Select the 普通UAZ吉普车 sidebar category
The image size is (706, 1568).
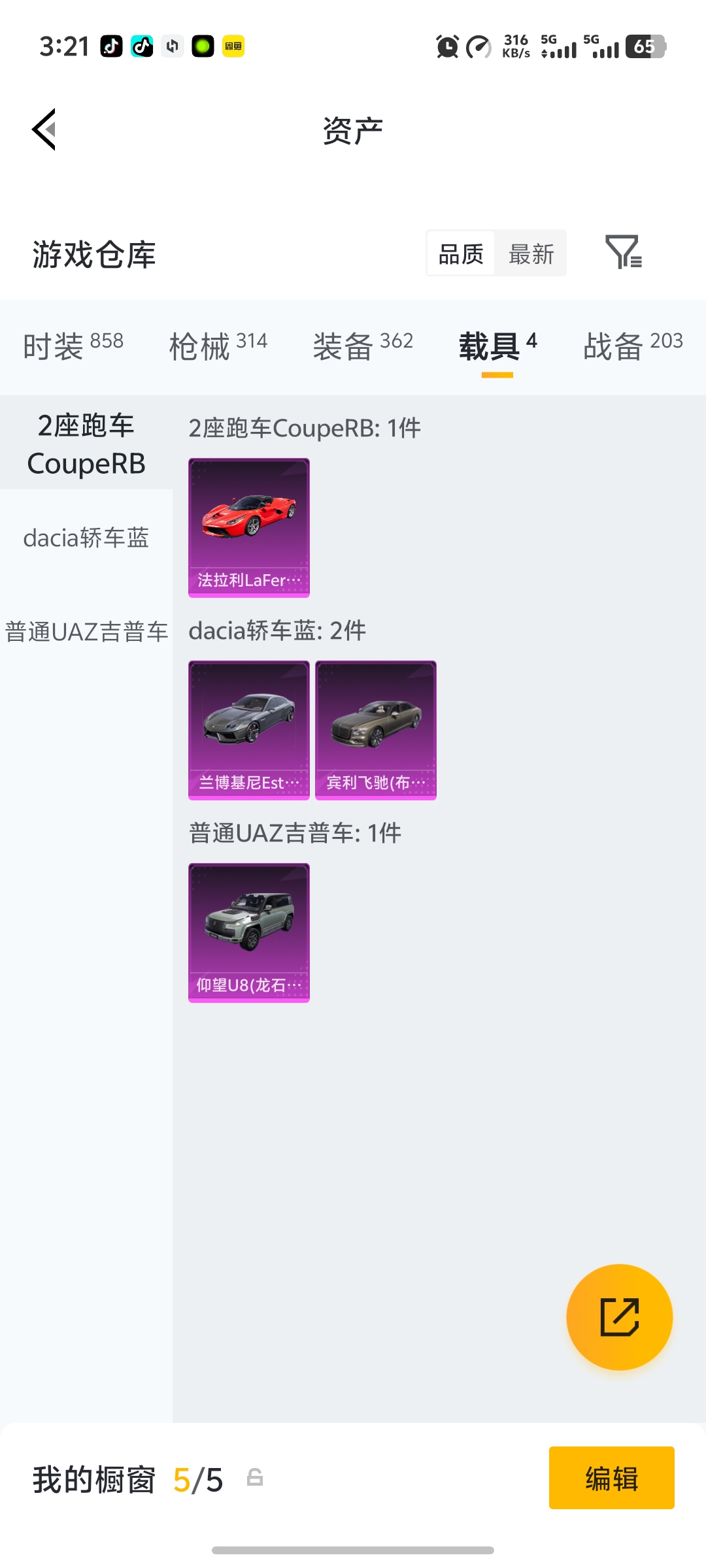[85, 632]
